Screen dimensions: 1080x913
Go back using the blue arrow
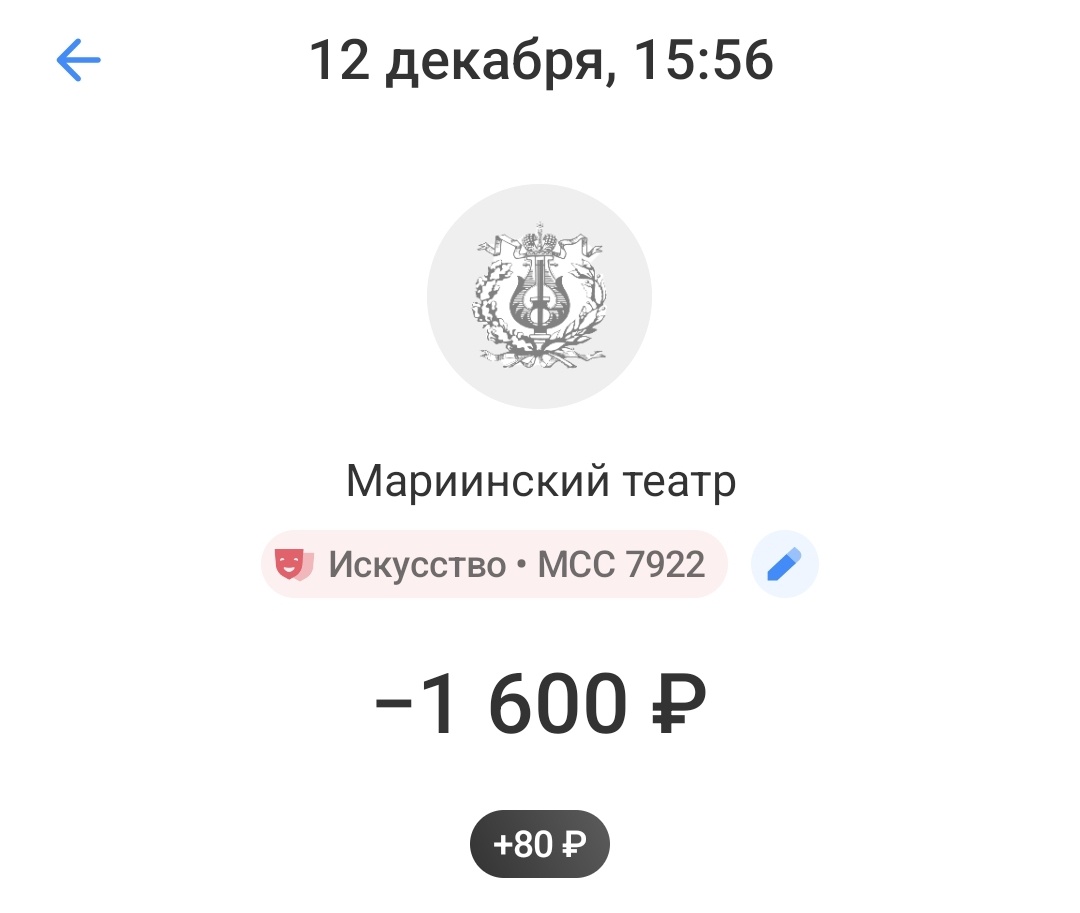click(79, 62)
